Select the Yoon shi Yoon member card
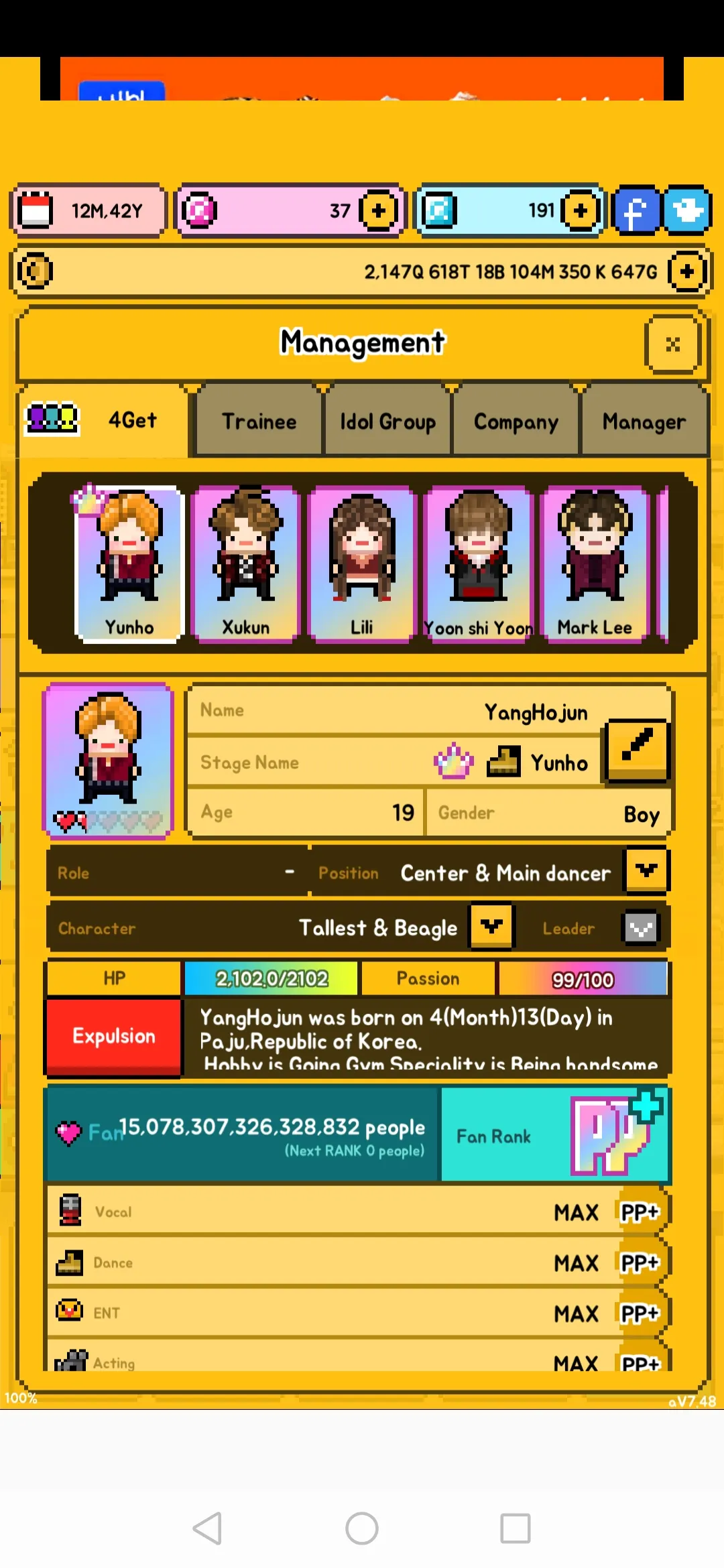Screen dimensions: 724x1568 pos(478,564)
